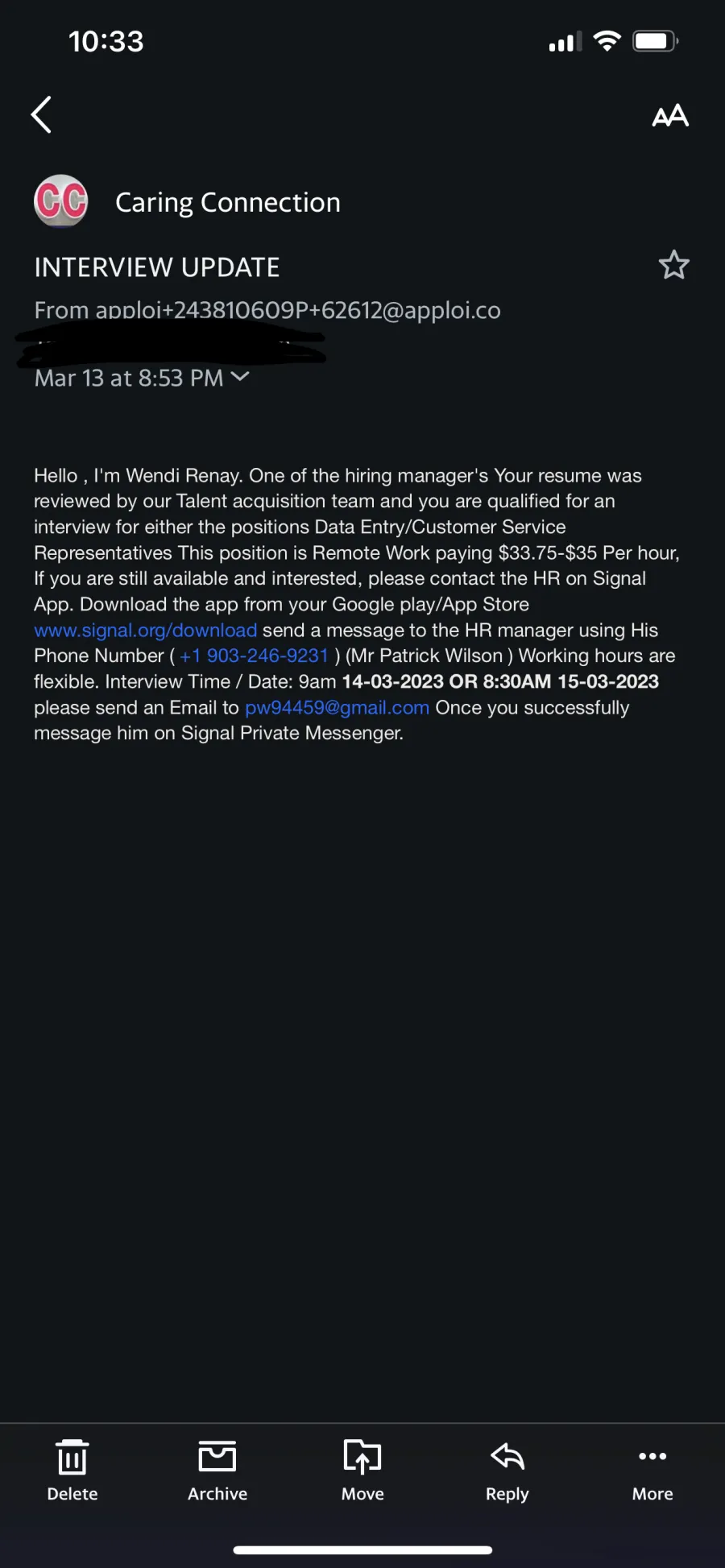Tap the +1 903-246-9231 phone number

[254, 656]
